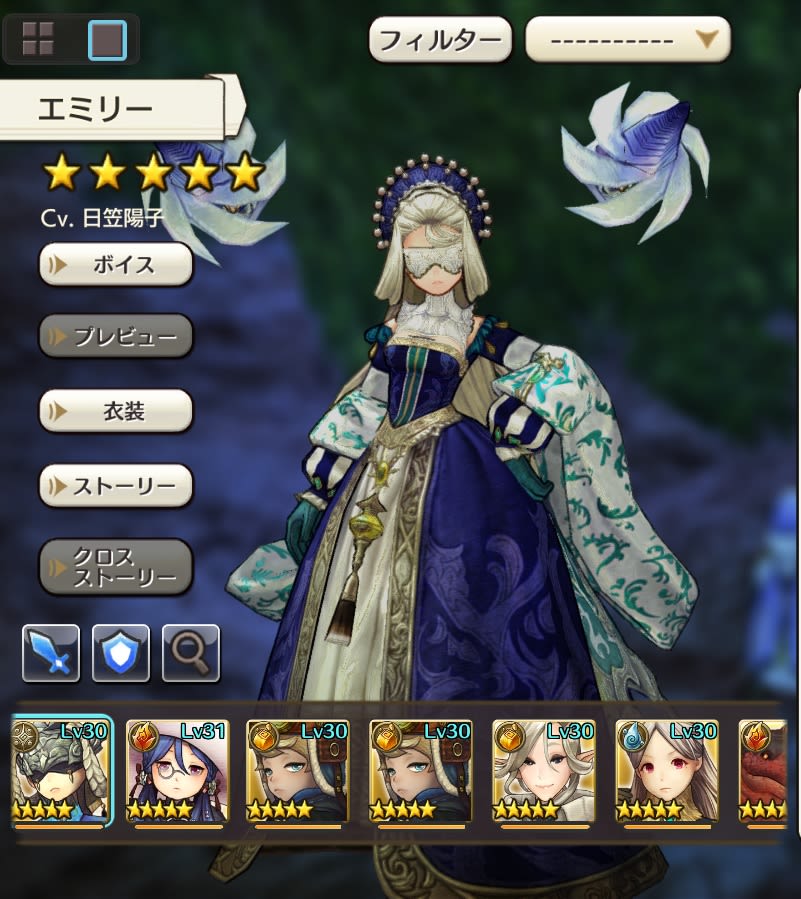Tap the blue sword icon
The width and height of the screenshot is (801, 899).
[x=50, y=653]
